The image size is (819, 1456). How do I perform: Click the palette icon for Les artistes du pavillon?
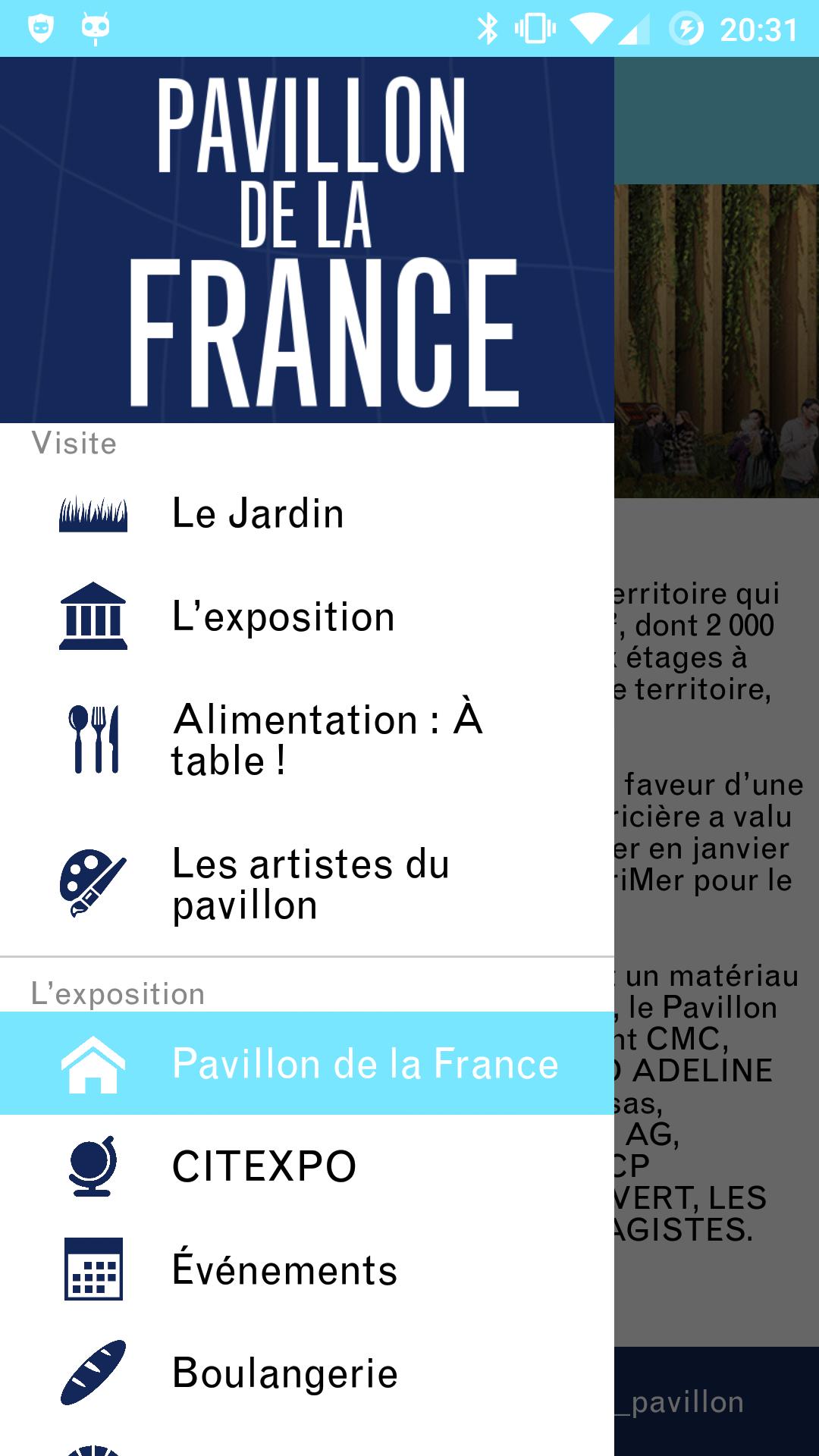93,882
